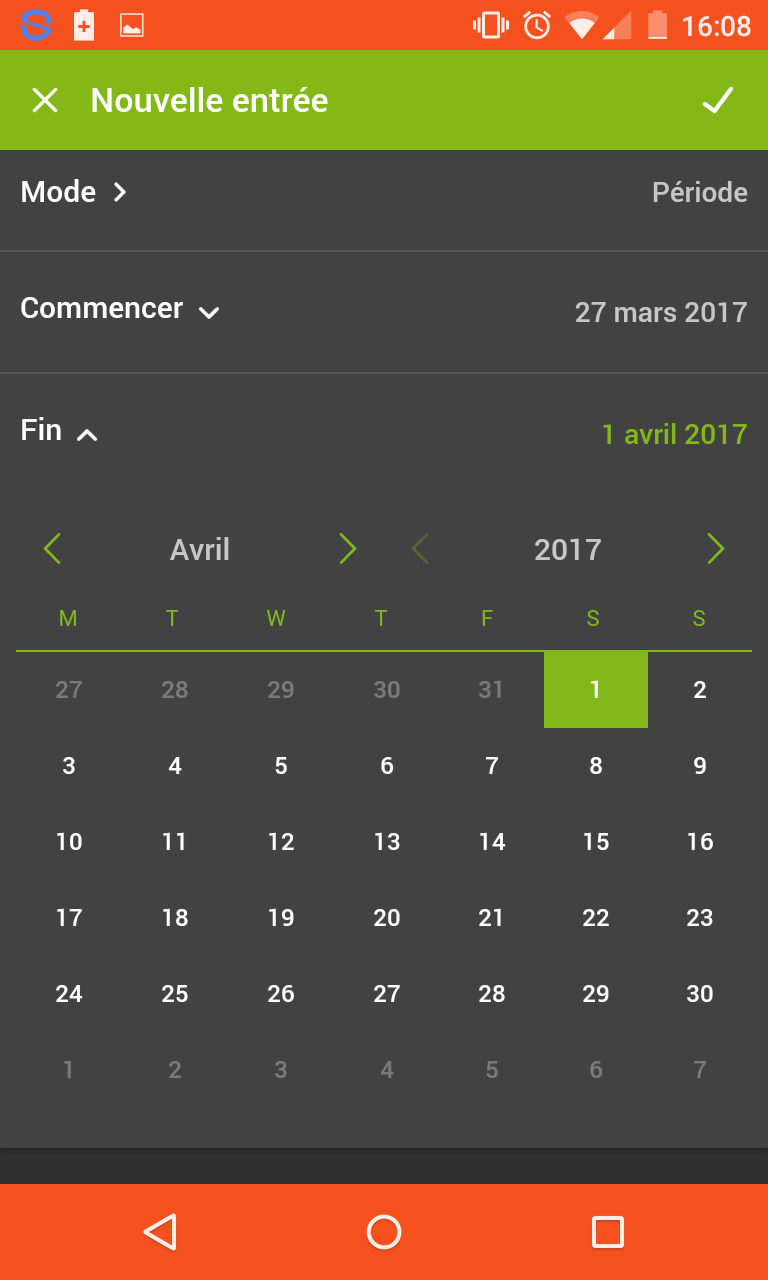The width and height of the screenshot is (768, 1280).
Task: Open the Mode setting row
Action: (x=384, y=192)
